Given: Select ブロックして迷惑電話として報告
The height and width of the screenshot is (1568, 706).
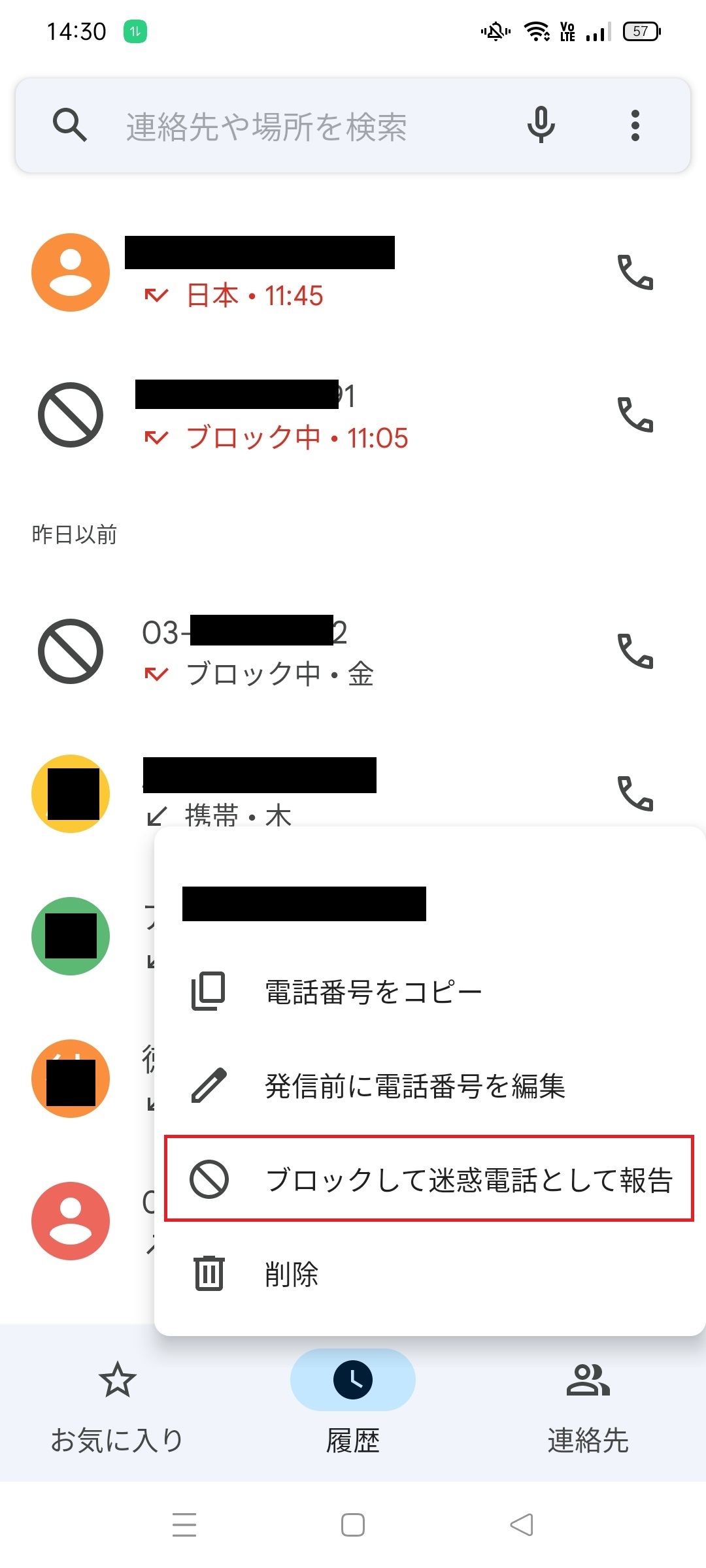Looking at the screenshot, I should point(429,1179).
